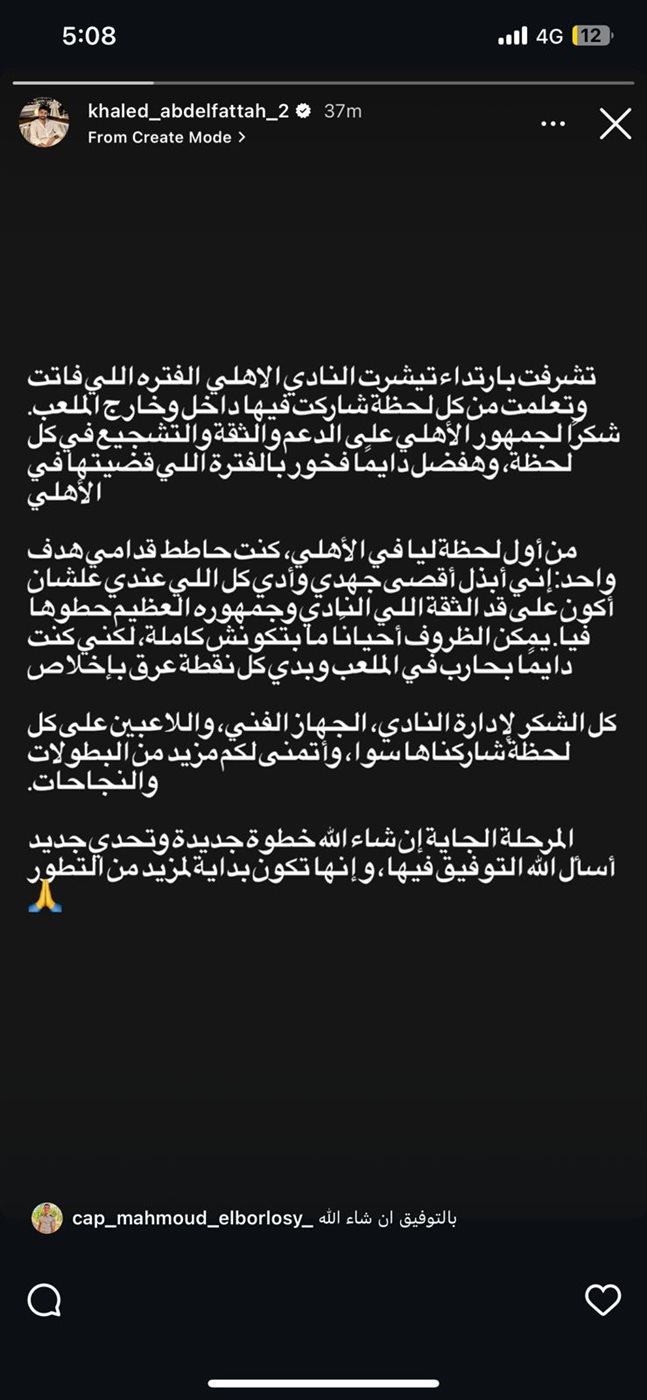Tap the speech bubble icon to reply

[x=45, y=1300]
